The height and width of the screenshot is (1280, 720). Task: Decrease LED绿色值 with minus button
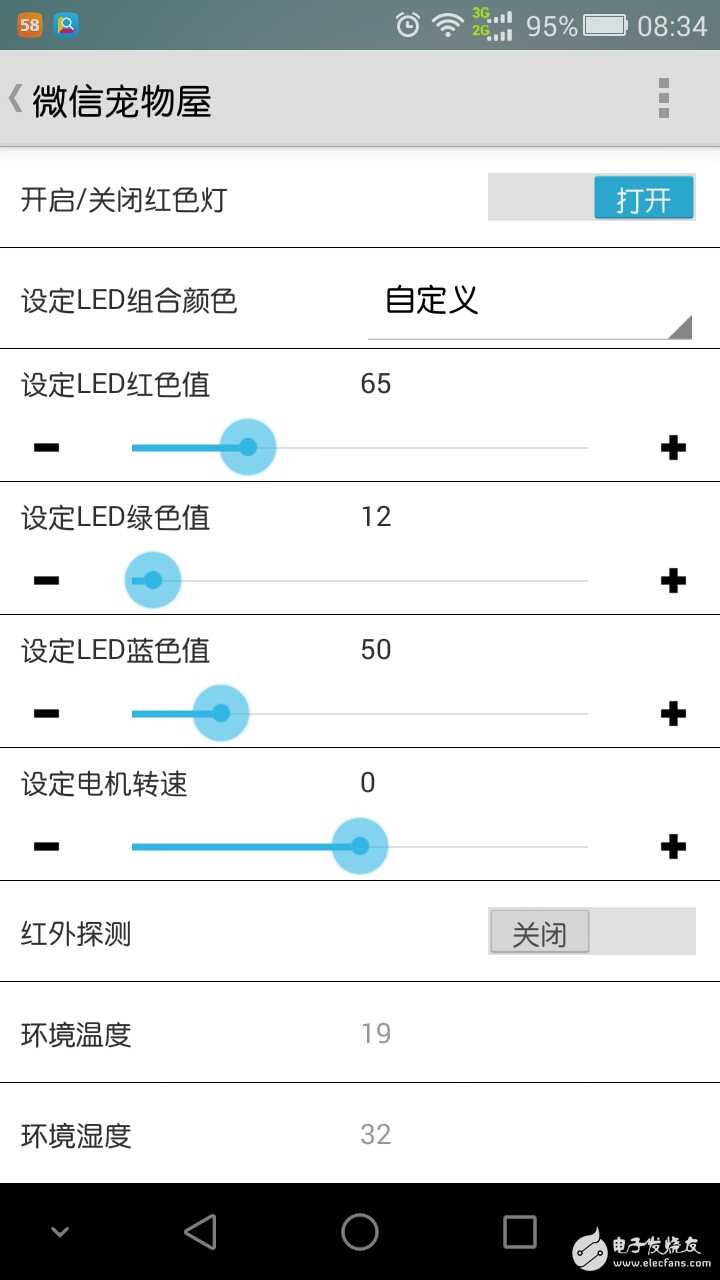pos(46,580)
